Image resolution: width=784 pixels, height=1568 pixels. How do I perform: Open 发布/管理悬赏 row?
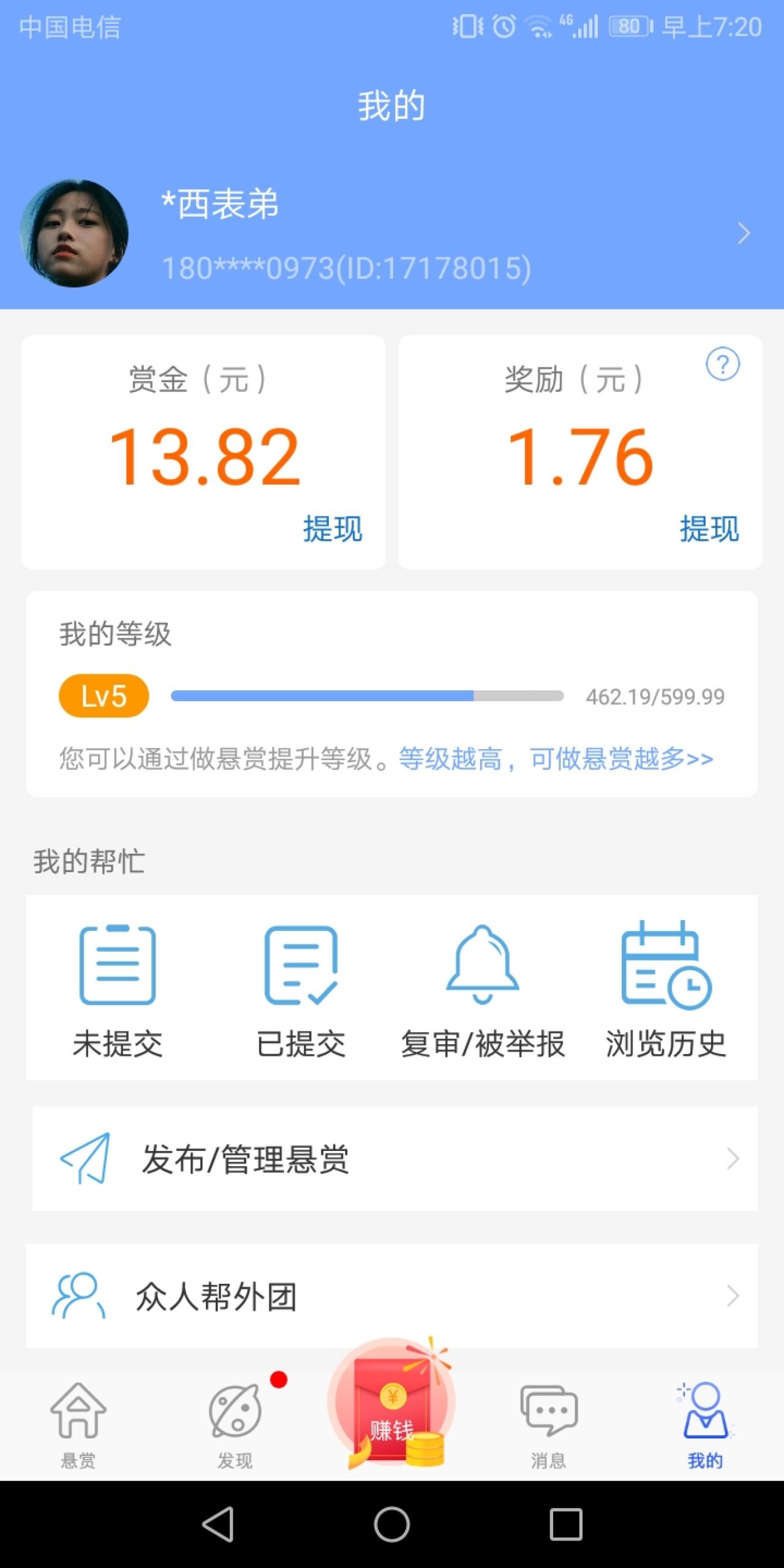(394, 1158)
